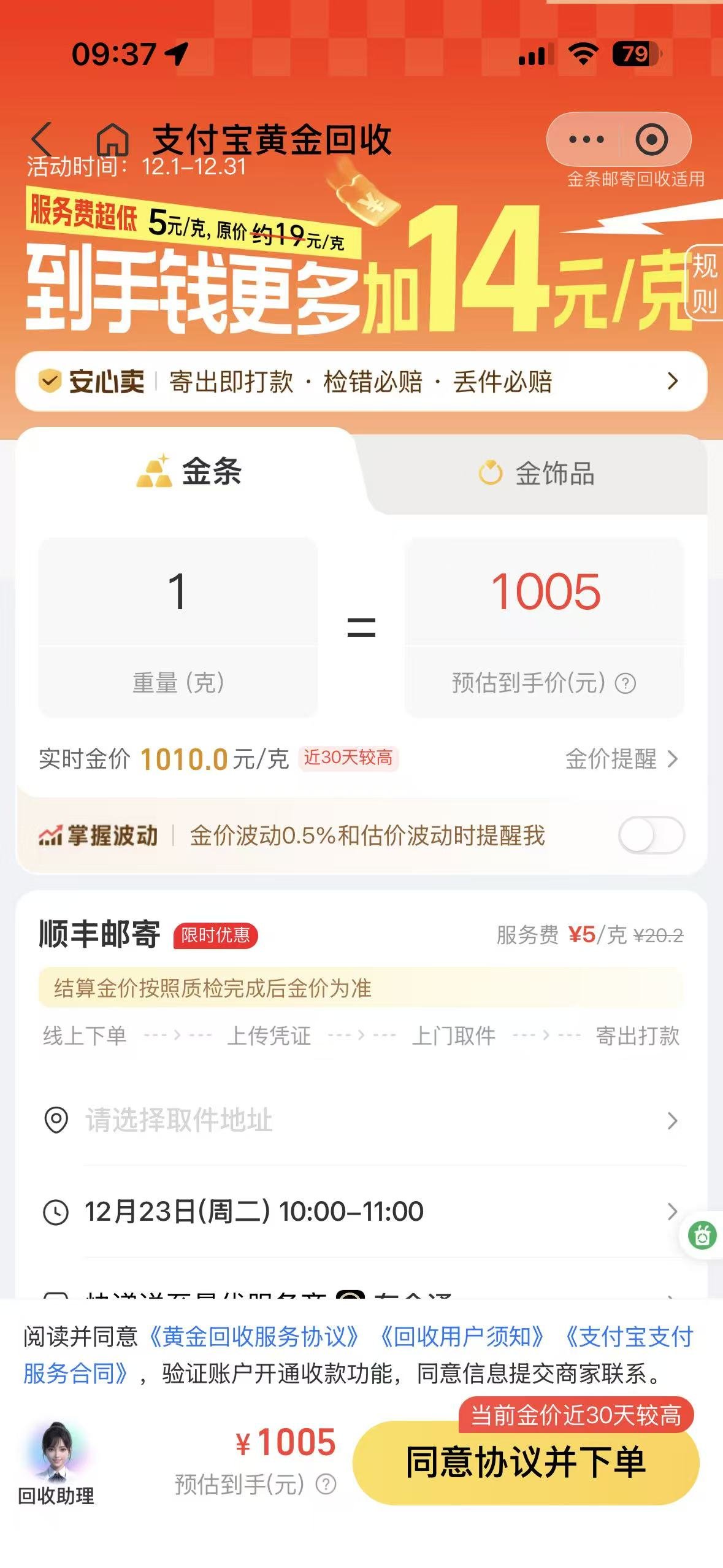The height and width of the screenshot is (1568, 723).
Task: Tap 同意协议并下单 to place the order
Action: pyautogui.click(x=526, y=1462)
